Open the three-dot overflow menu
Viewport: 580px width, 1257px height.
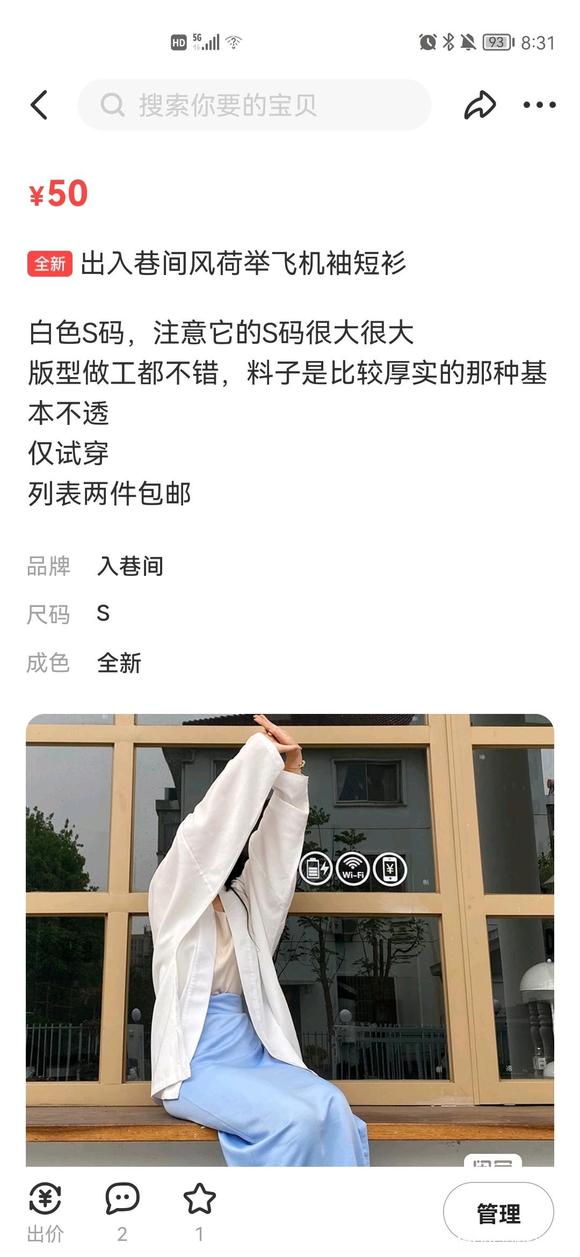tap(539, 105)
